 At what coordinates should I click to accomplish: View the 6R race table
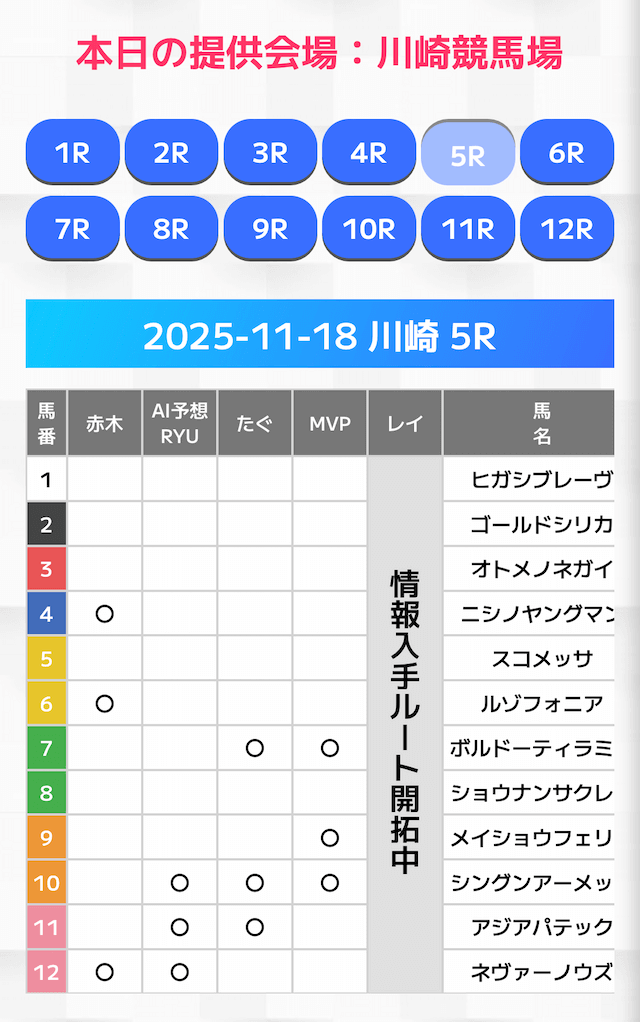pos(567,152)
